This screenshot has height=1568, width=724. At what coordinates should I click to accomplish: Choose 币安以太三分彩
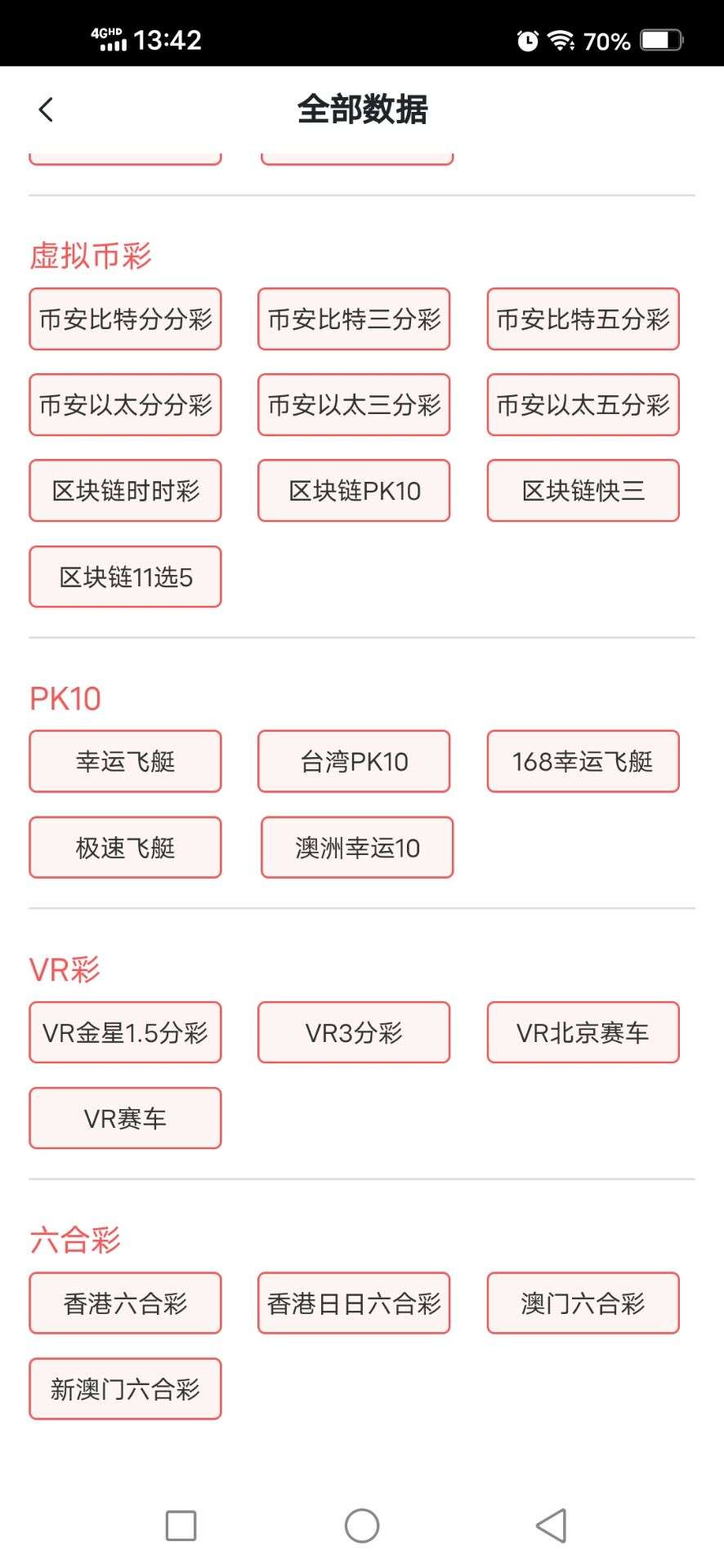pyautogui.click(x=354, y=404)
